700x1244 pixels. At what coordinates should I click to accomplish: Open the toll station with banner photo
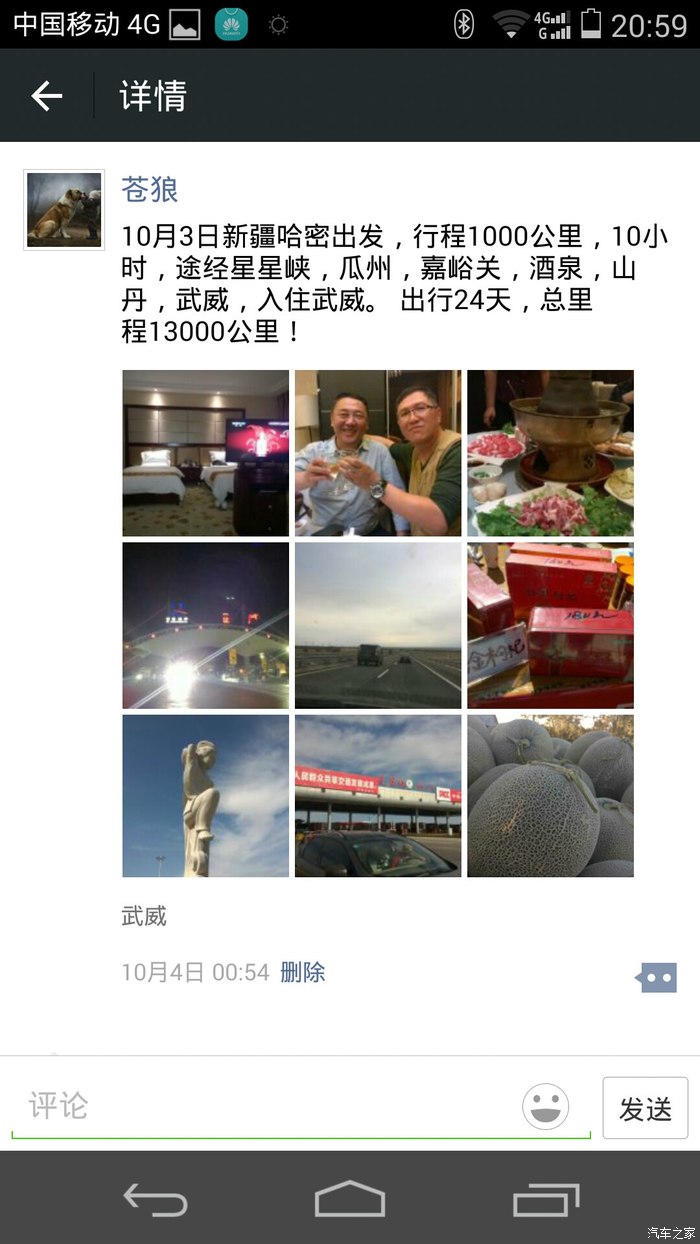point(378,796)
